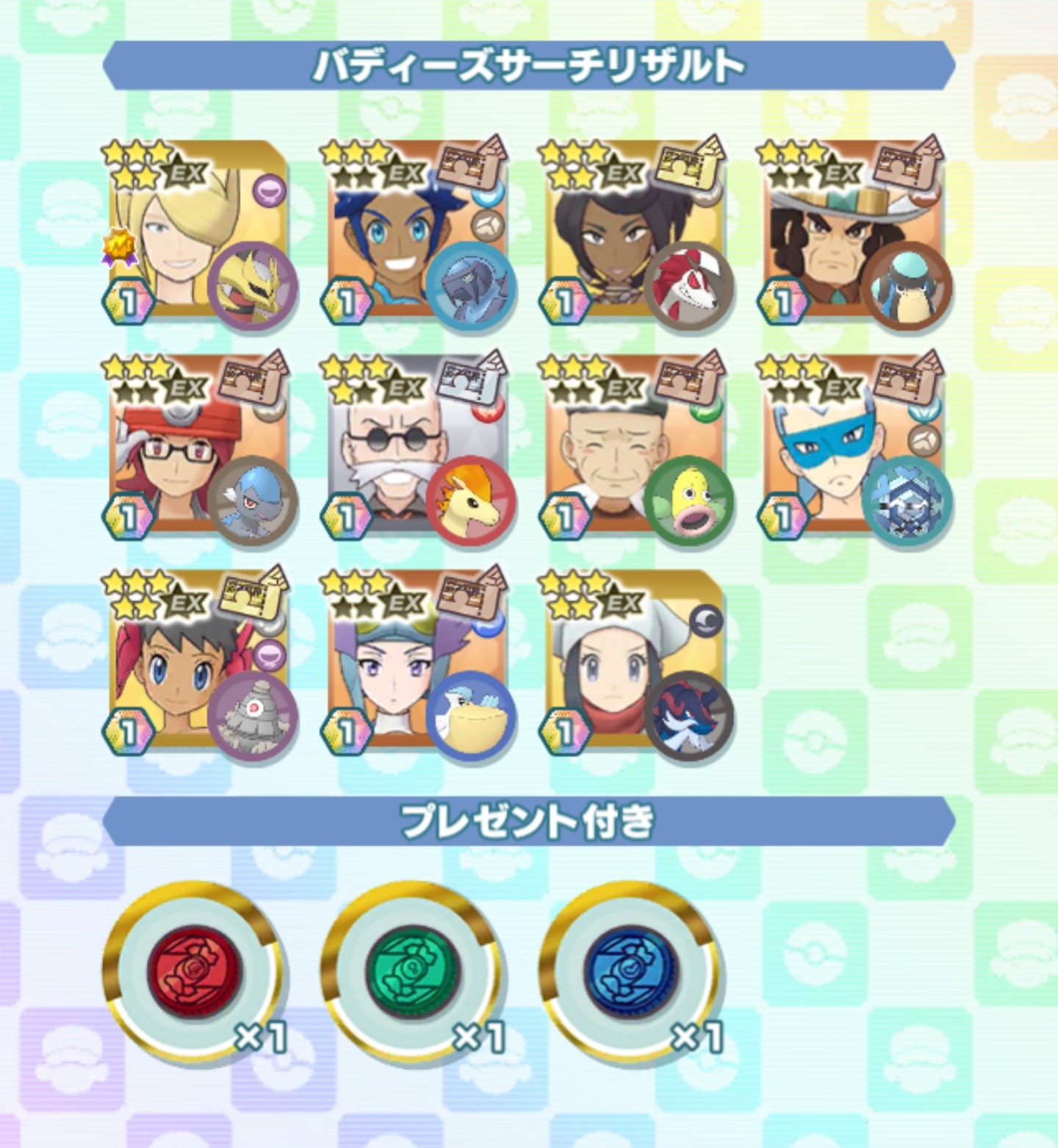1058x1148 pixels.
Task: Select Olivia and Lycanroc result card
Action: [x=635, y=232]
